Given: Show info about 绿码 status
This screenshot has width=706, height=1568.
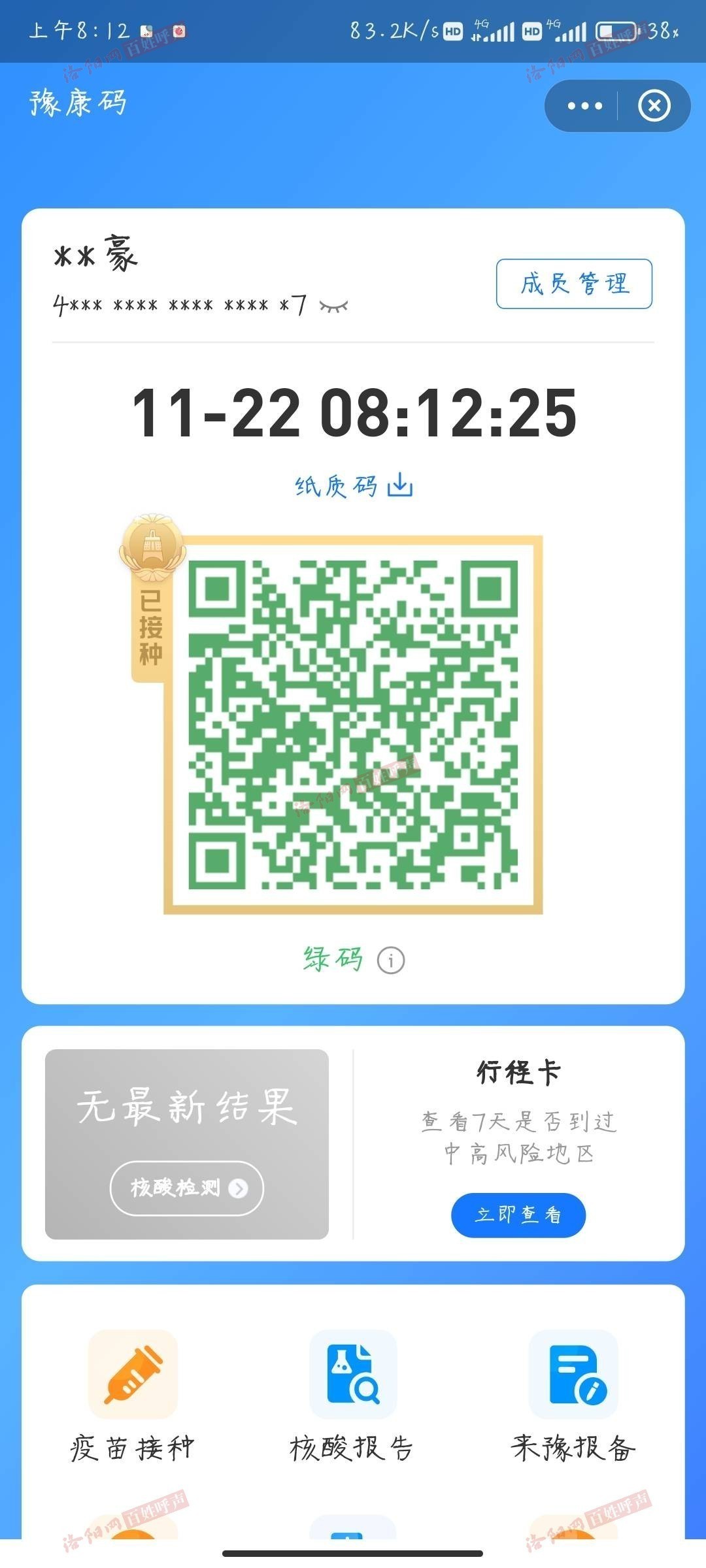Looking at the screenshot, I should click(x=391, y=960).
